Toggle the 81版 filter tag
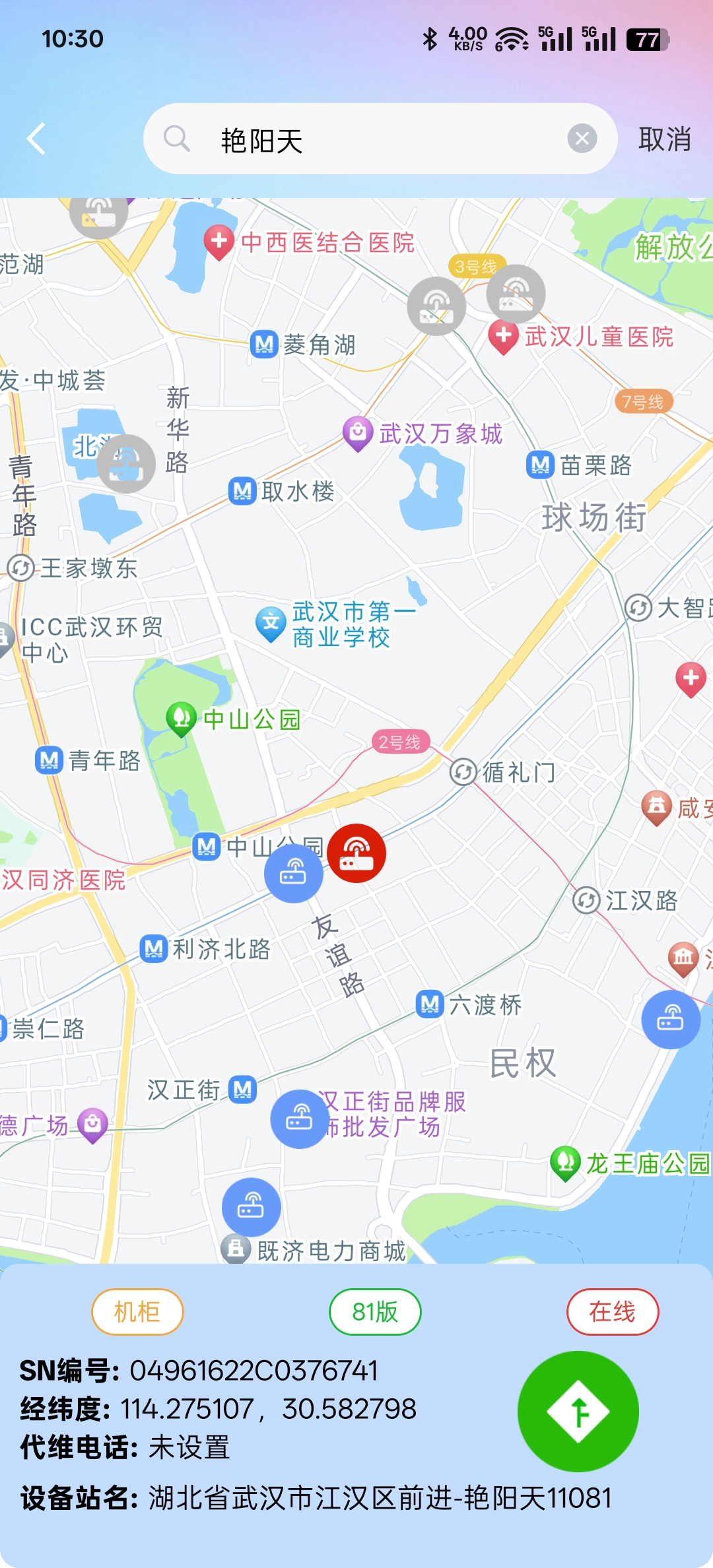This screenshot has height=1568, width=713. (374, 1312)
